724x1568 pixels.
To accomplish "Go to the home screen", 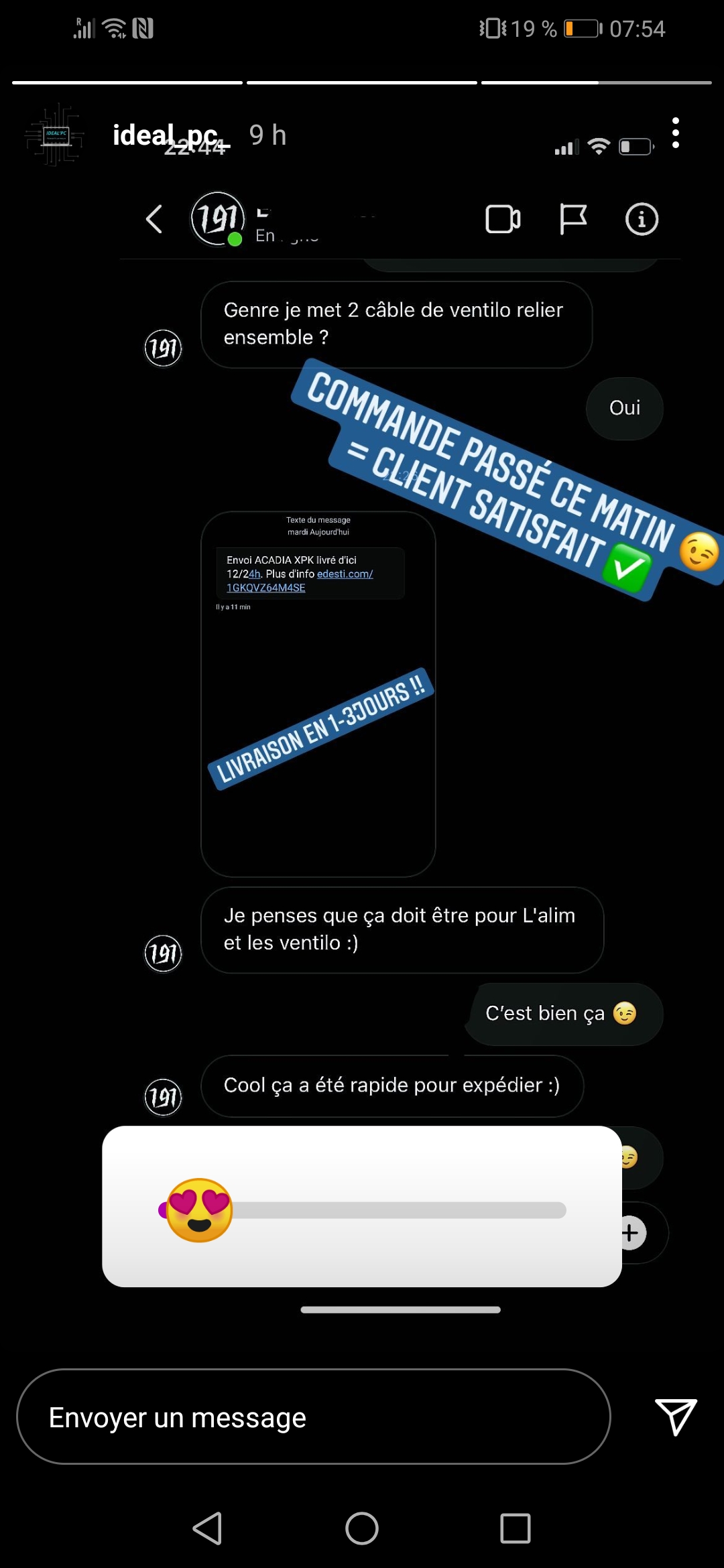I will tap(362, 1528).
